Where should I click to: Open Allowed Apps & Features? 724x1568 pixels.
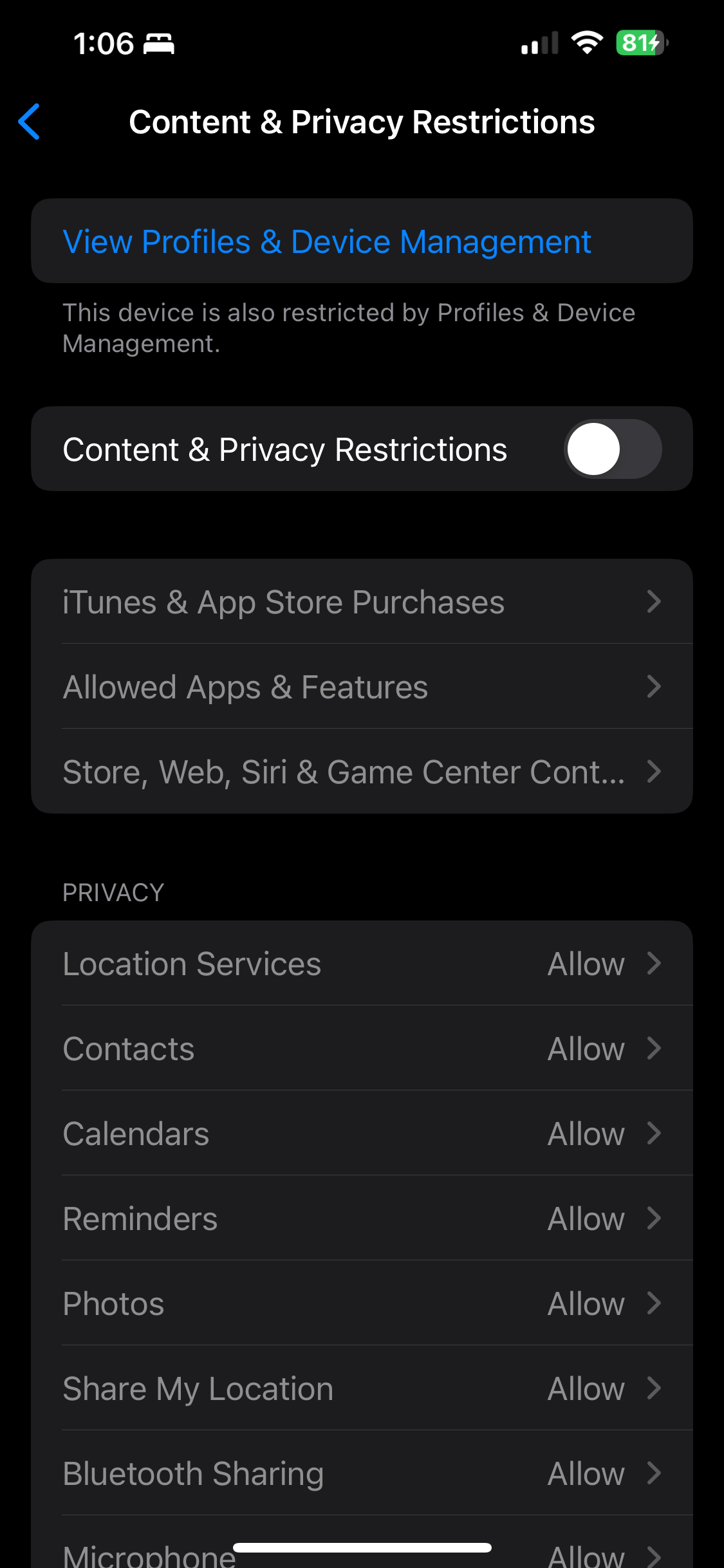(362, 686)
